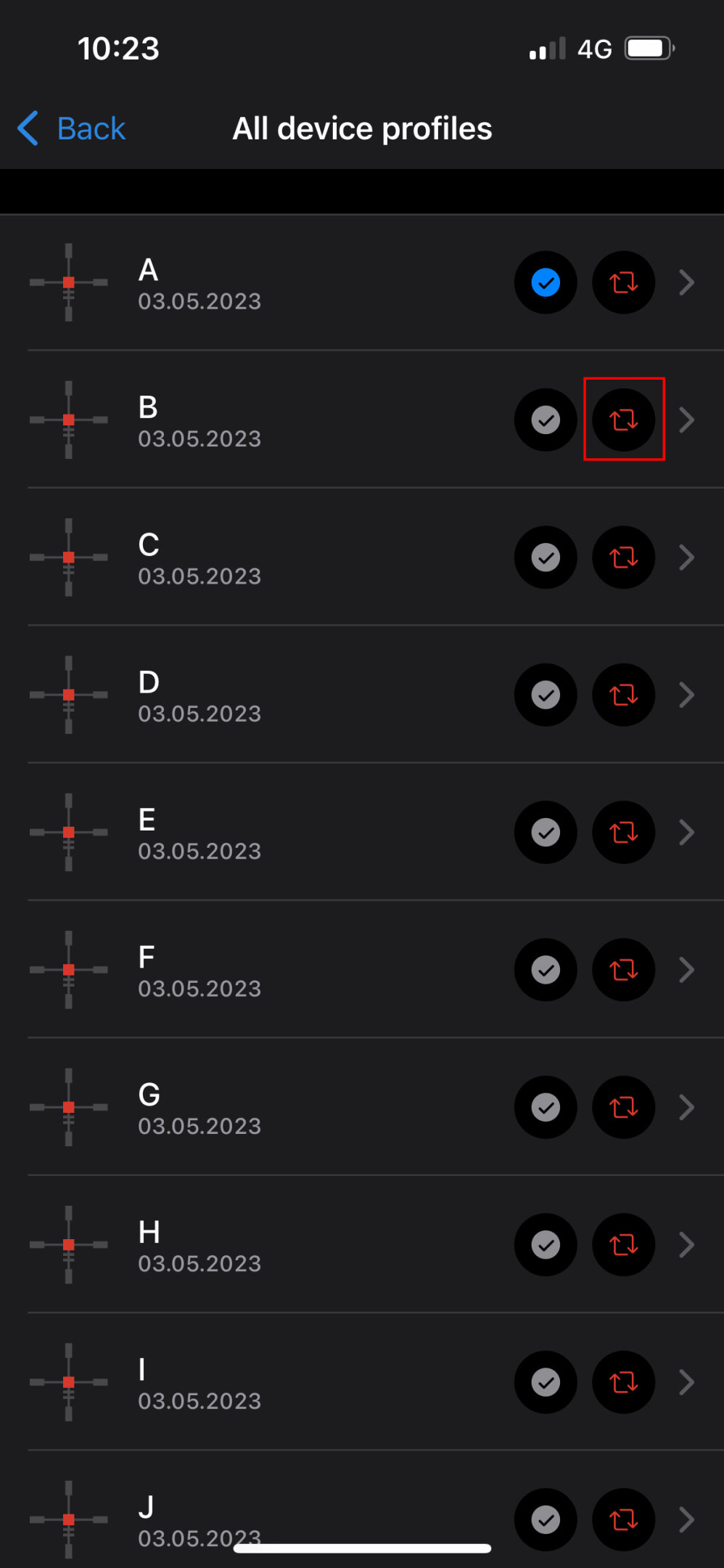Tap the swap icon for profile J
724x1568 pixels.
(623, 1519)
